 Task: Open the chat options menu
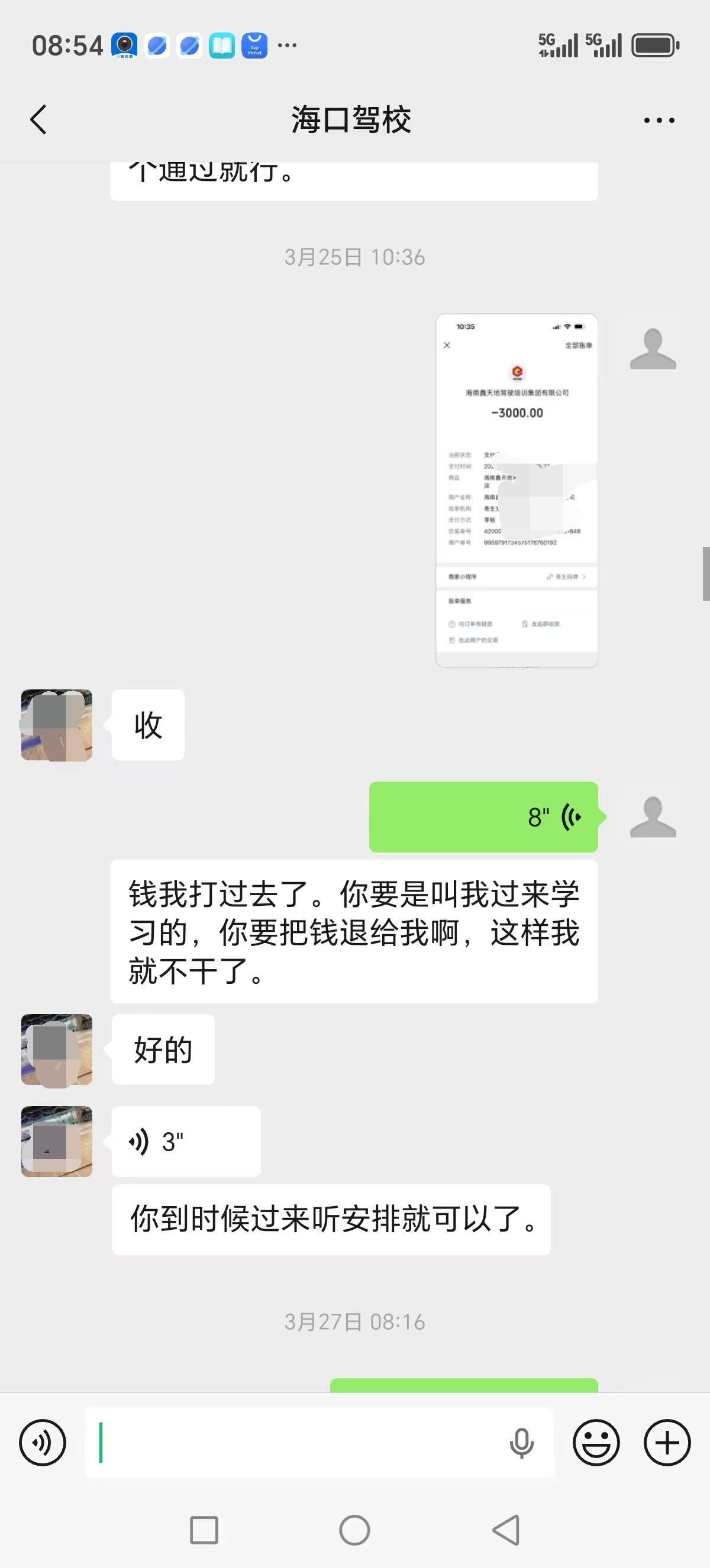point(659,120)
